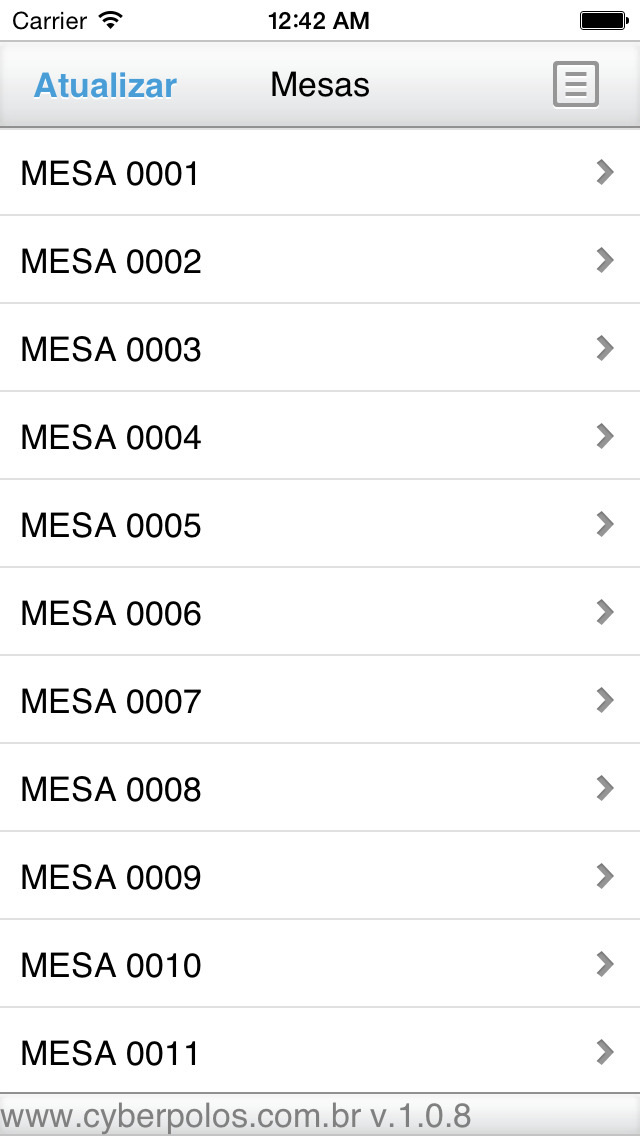Viewport: 640px width, 1136px height.
Task: Choose MESA 0004 from the list
Action: pyautogui.click(x=320, y=435)
